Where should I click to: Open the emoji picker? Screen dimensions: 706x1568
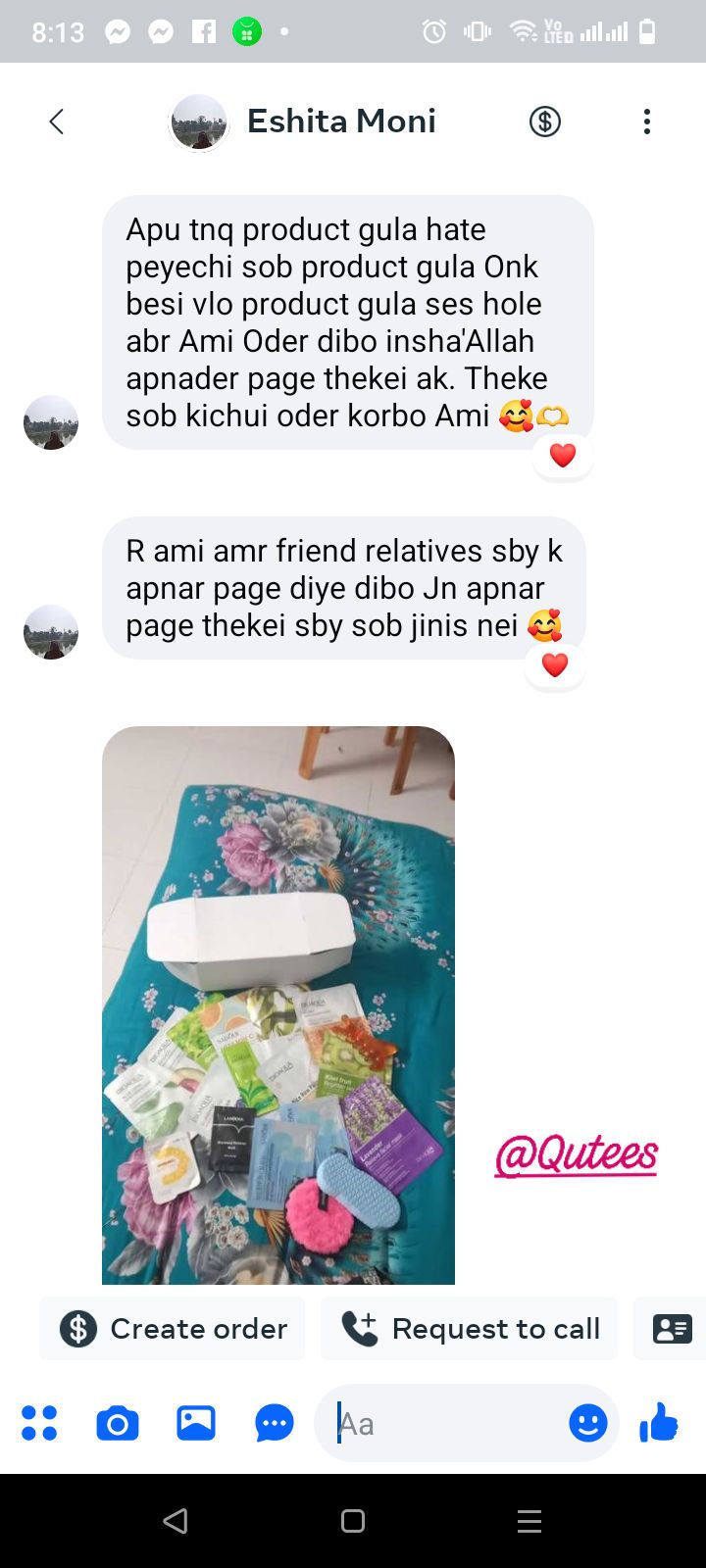tap(588, 1423)
